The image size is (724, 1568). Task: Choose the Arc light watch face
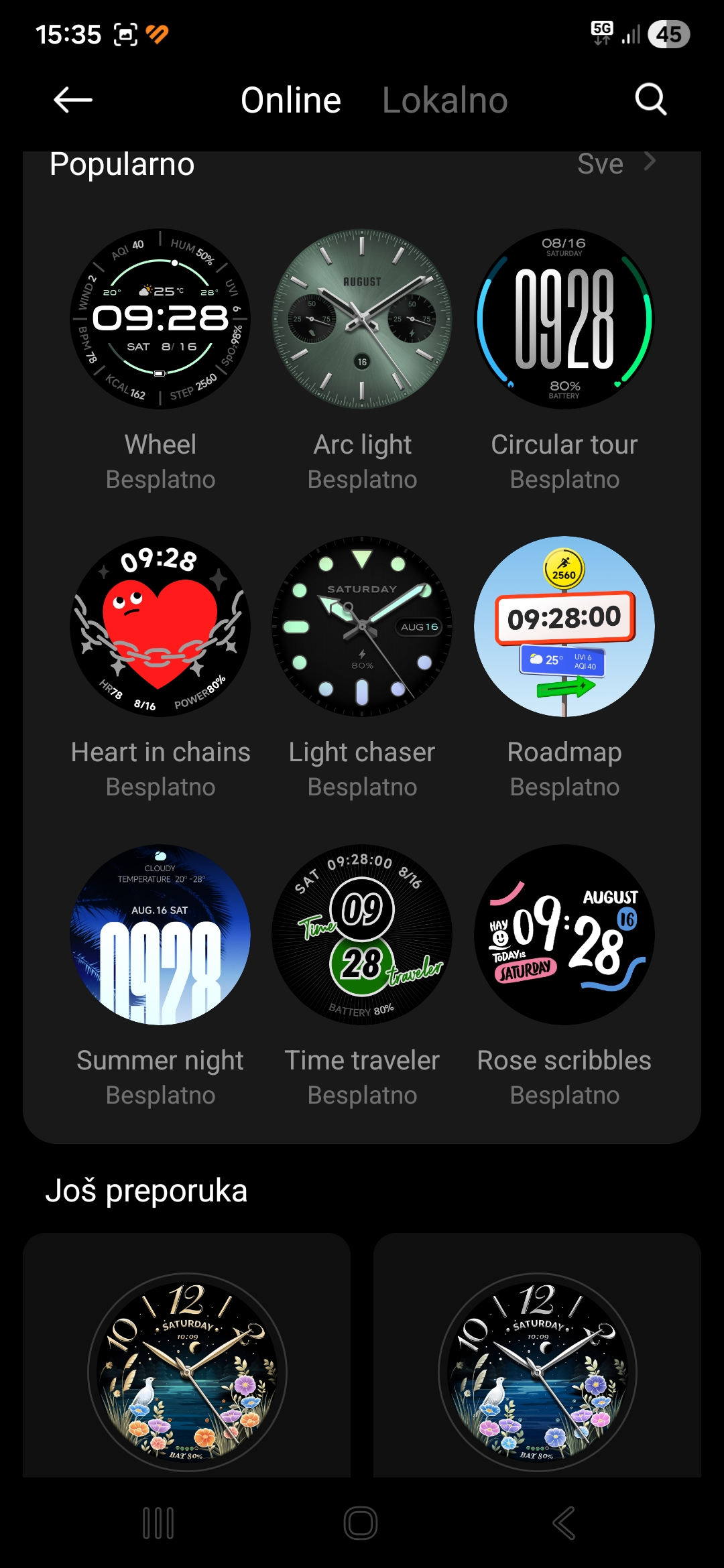362,320
